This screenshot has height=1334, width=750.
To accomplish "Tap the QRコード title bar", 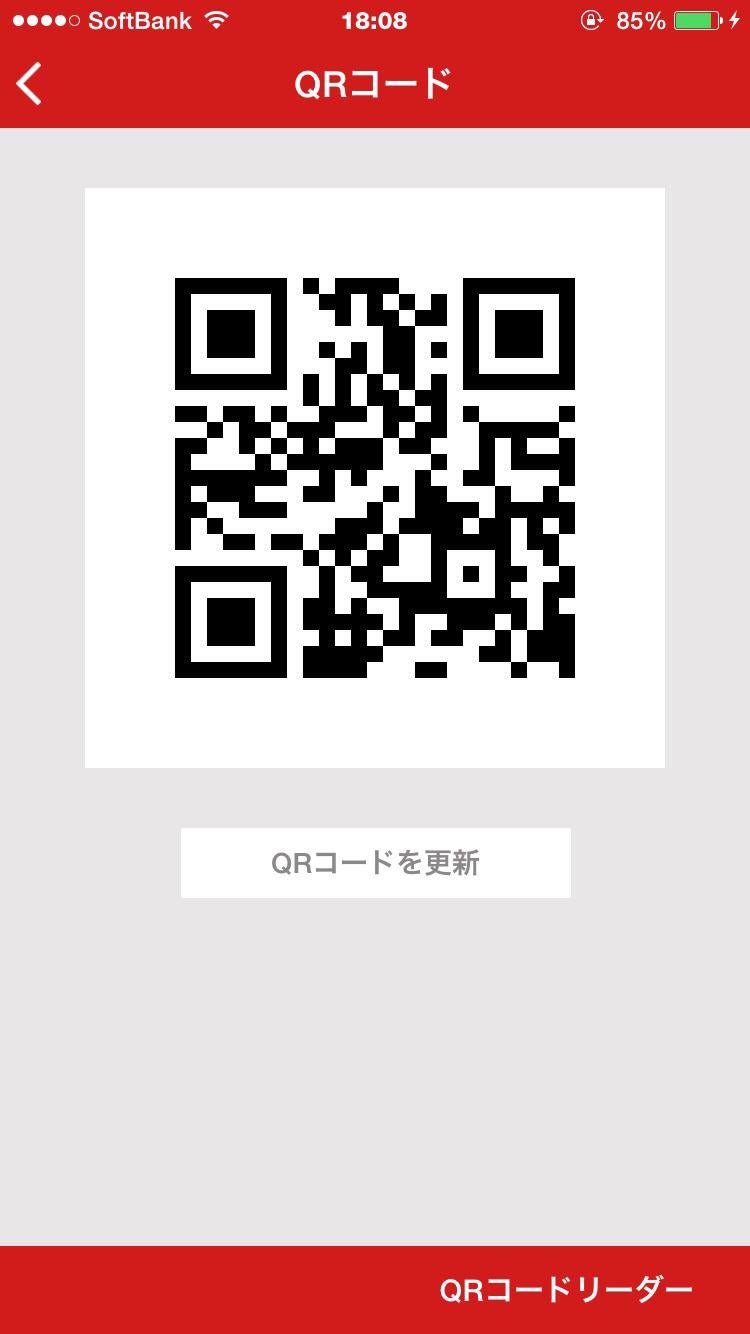I will click(375, 84).
